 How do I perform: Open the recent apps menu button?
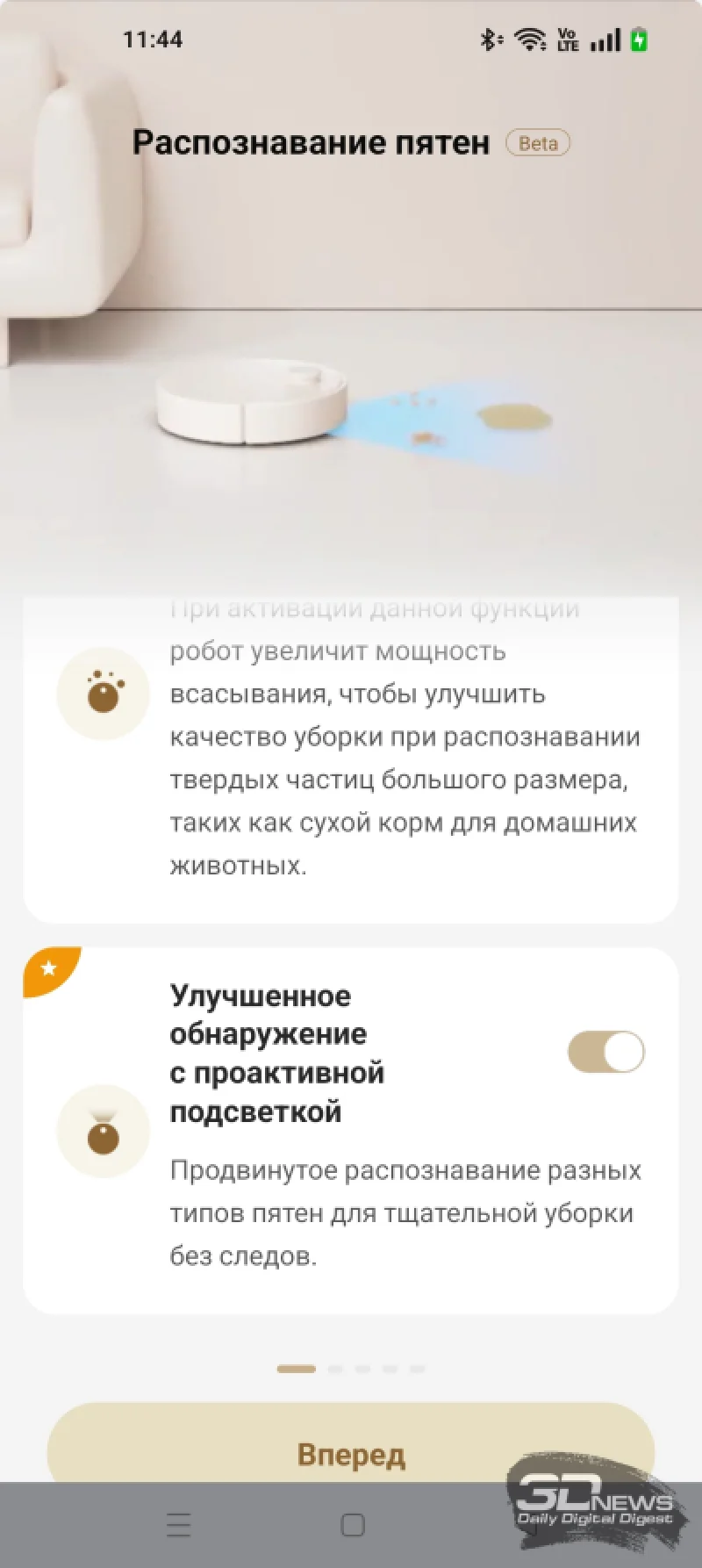point(178,1525)
